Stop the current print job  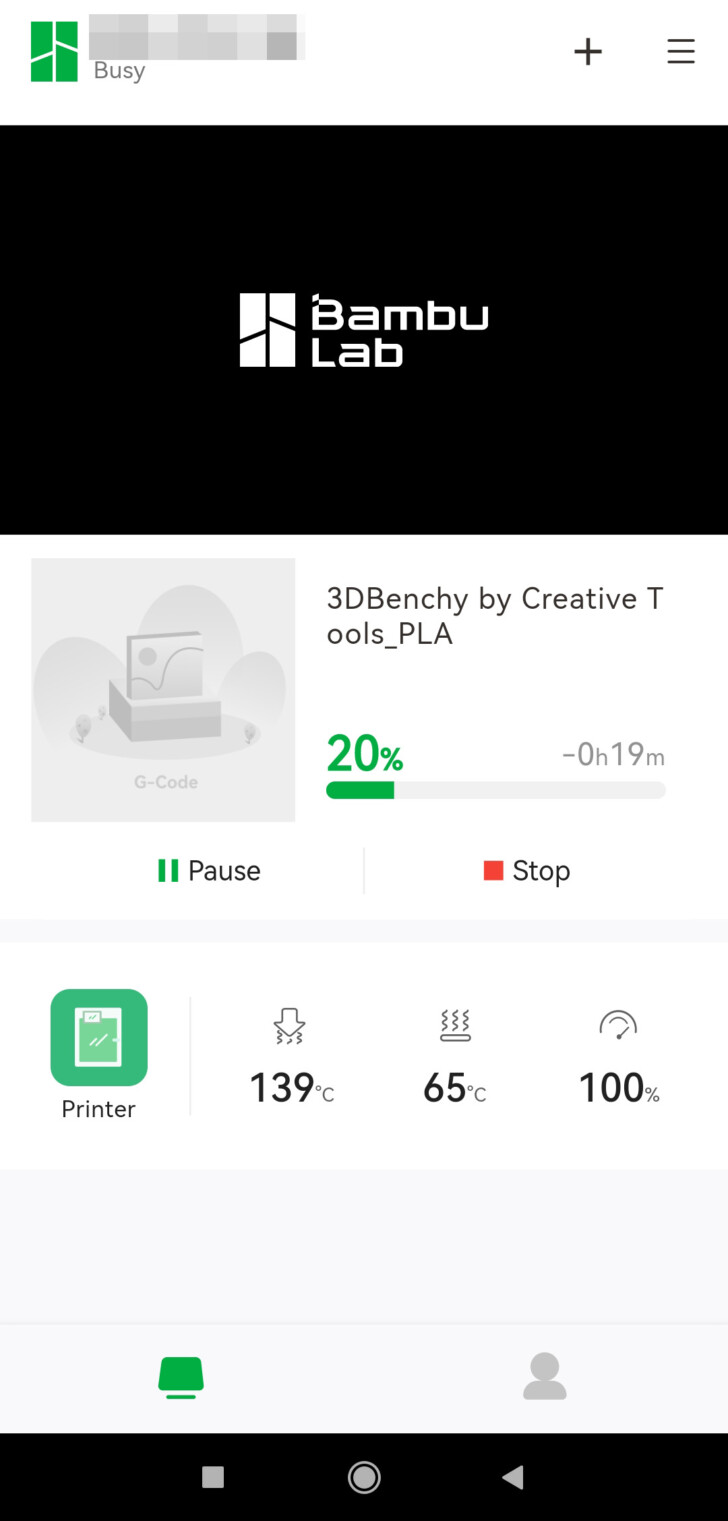pos(527,870)
